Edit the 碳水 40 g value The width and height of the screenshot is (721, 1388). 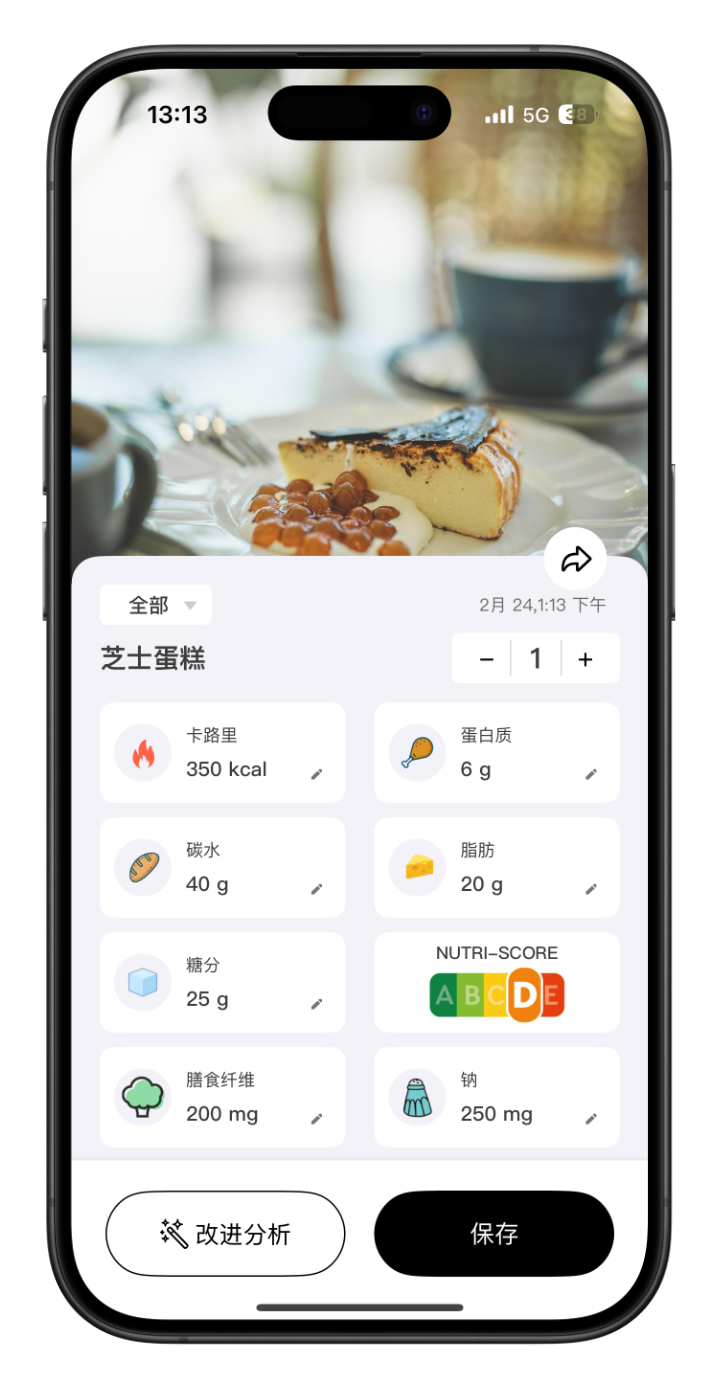pyautogui.click(x=317, y=888)
